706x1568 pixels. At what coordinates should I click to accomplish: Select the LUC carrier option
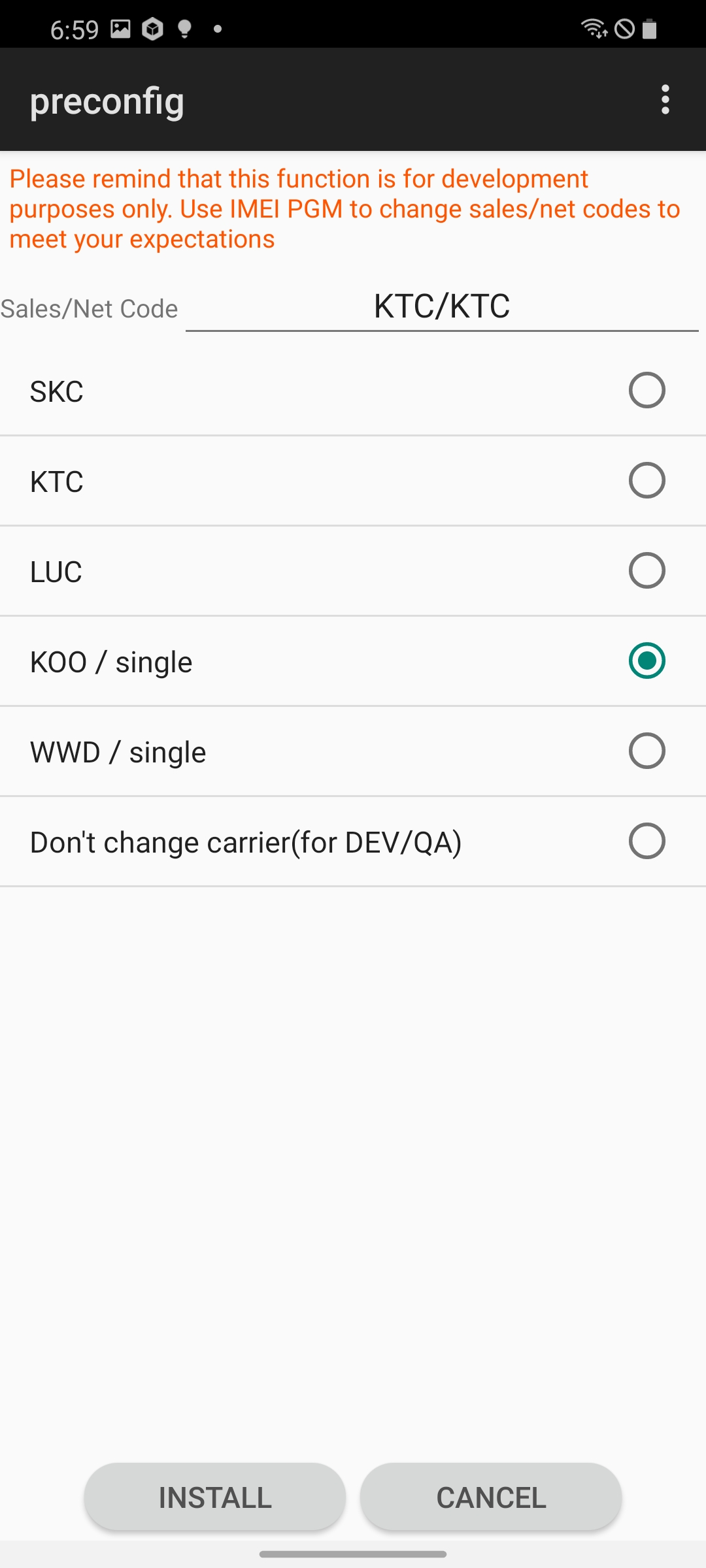(647, 571)
